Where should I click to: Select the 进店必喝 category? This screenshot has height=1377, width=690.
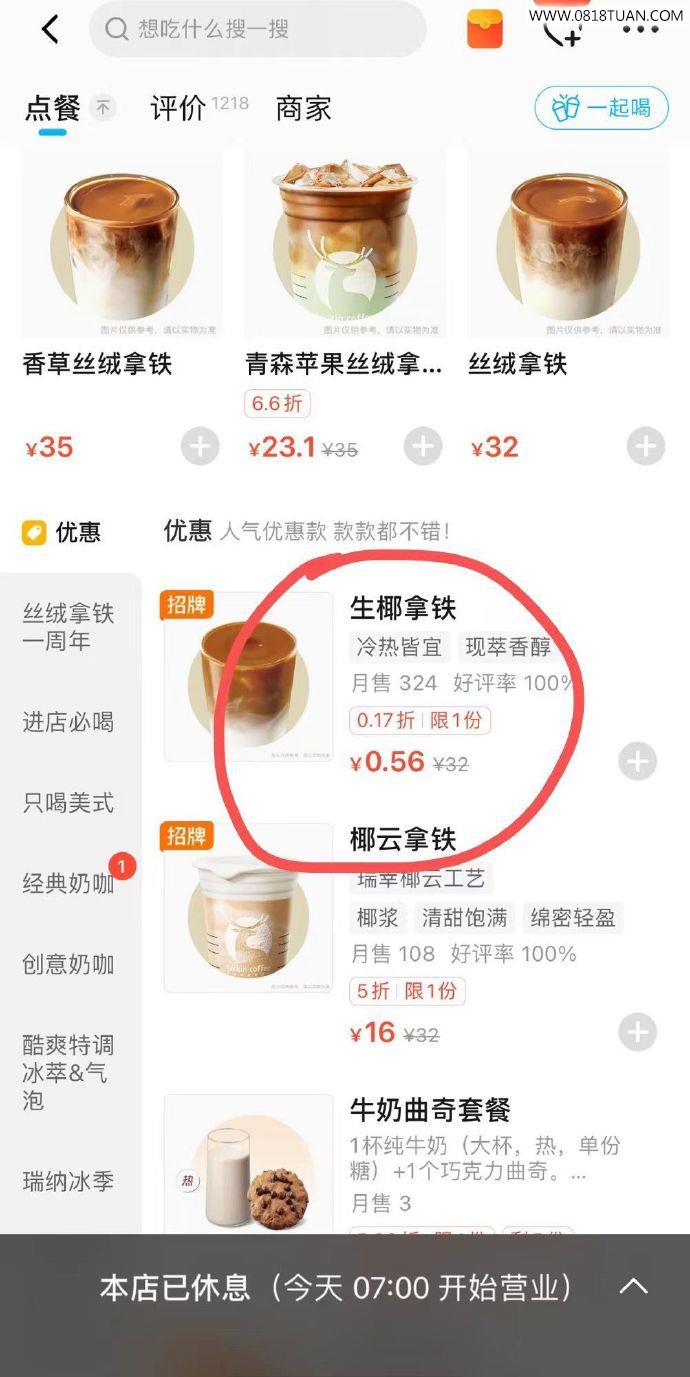coord(70,722)
